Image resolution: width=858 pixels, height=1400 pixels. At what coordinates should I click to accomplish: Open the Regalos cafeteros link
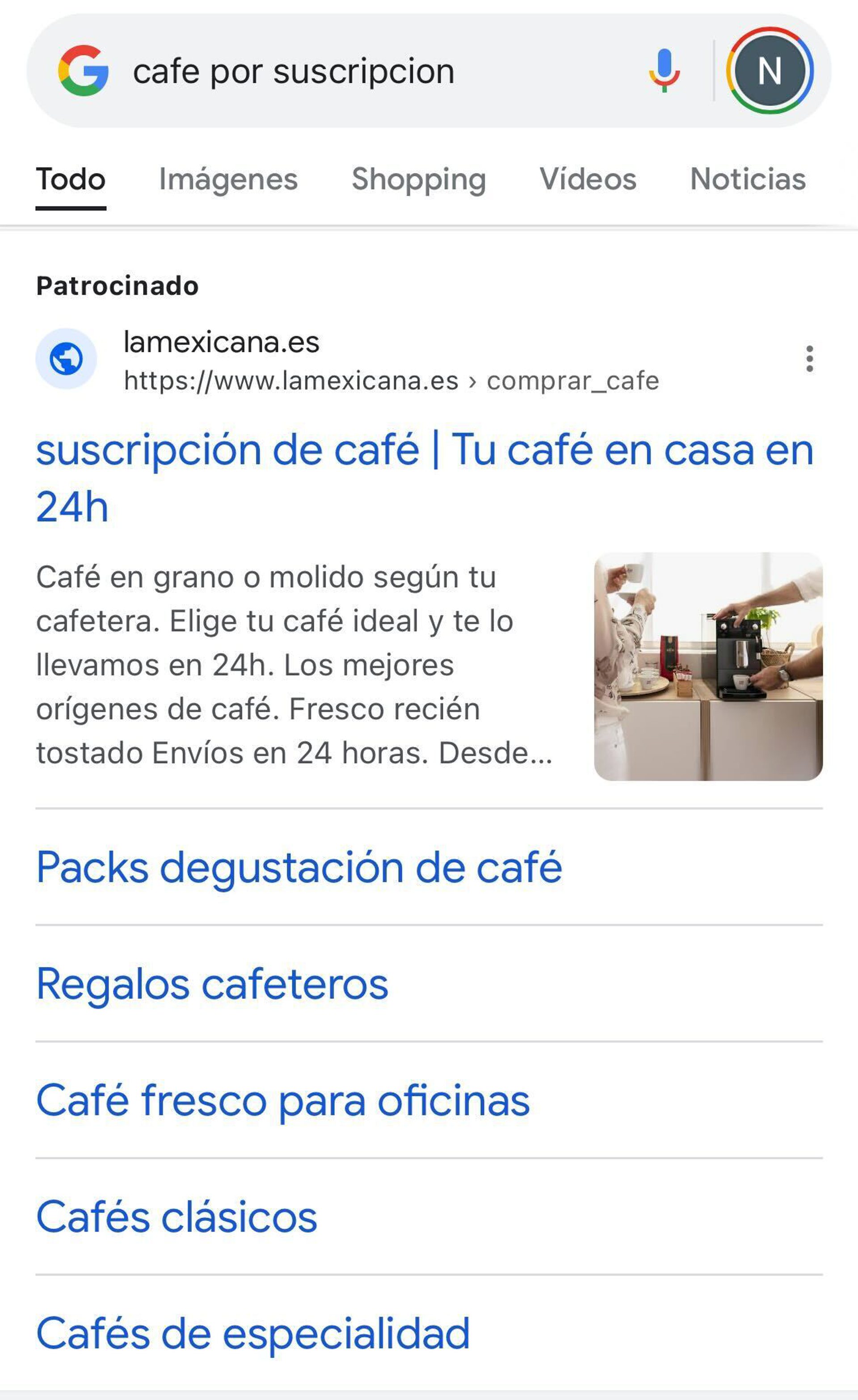click(213, 984)
